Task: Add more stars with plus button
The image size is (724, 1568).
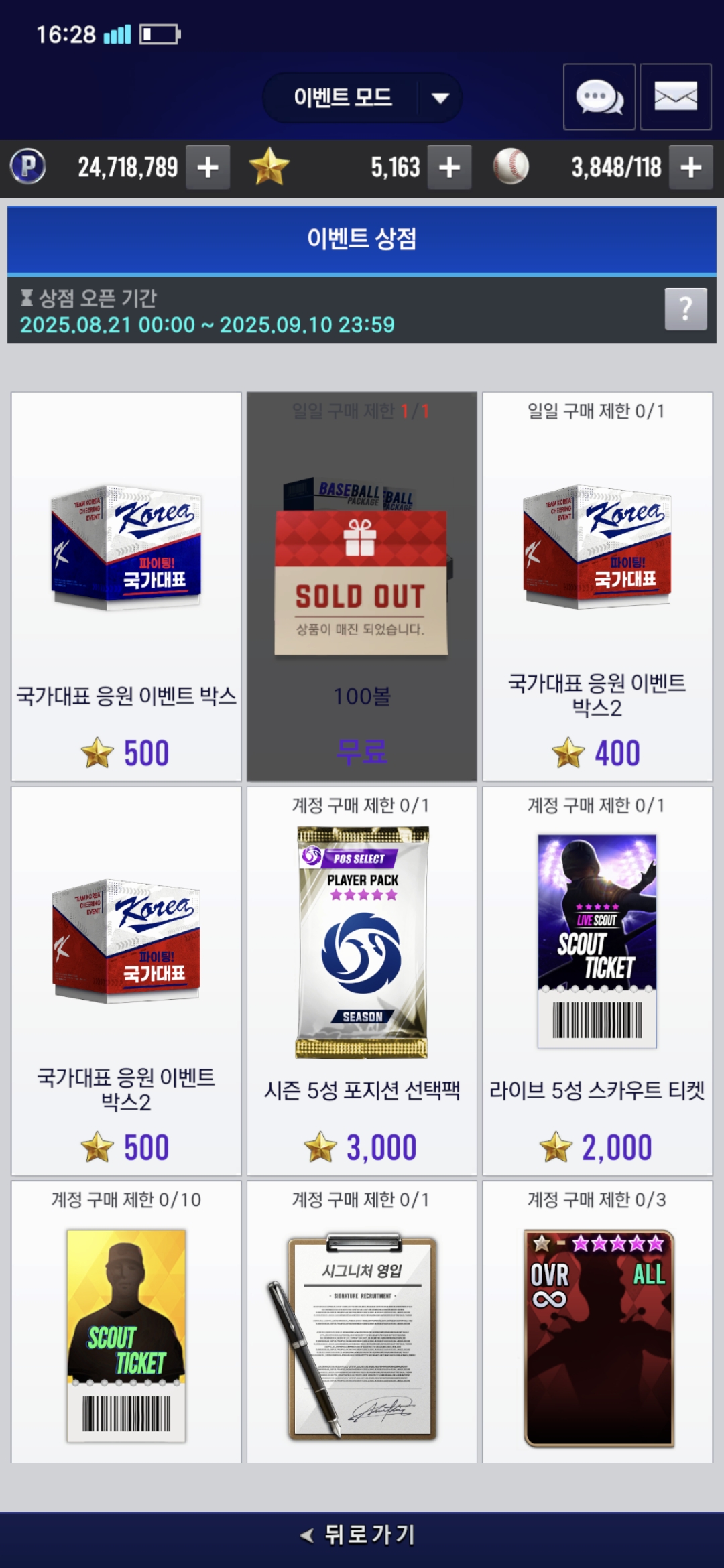Action: (x=449, y=167)
